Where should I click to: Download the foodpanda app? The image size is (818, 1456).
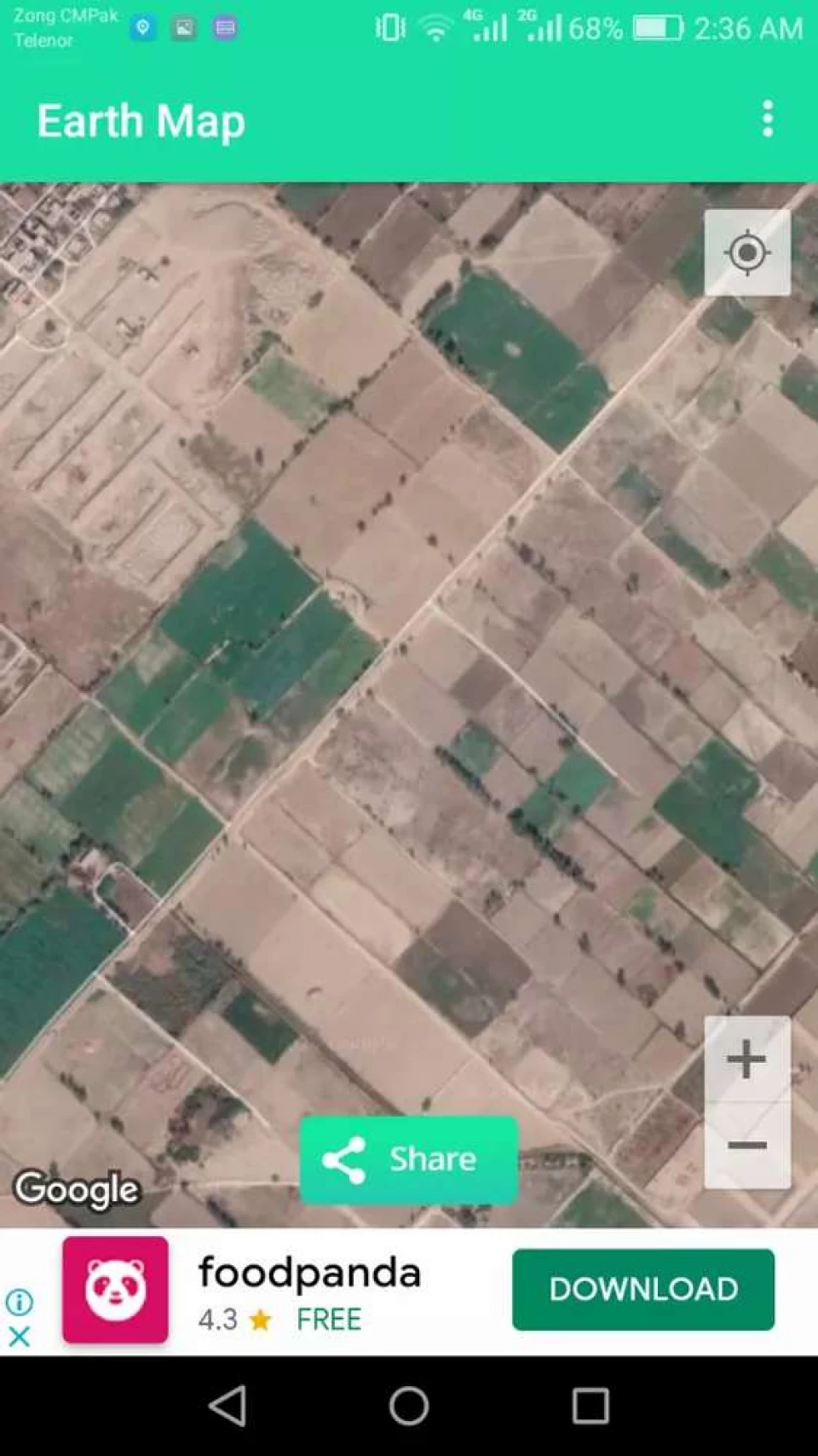click(643, 1289)
